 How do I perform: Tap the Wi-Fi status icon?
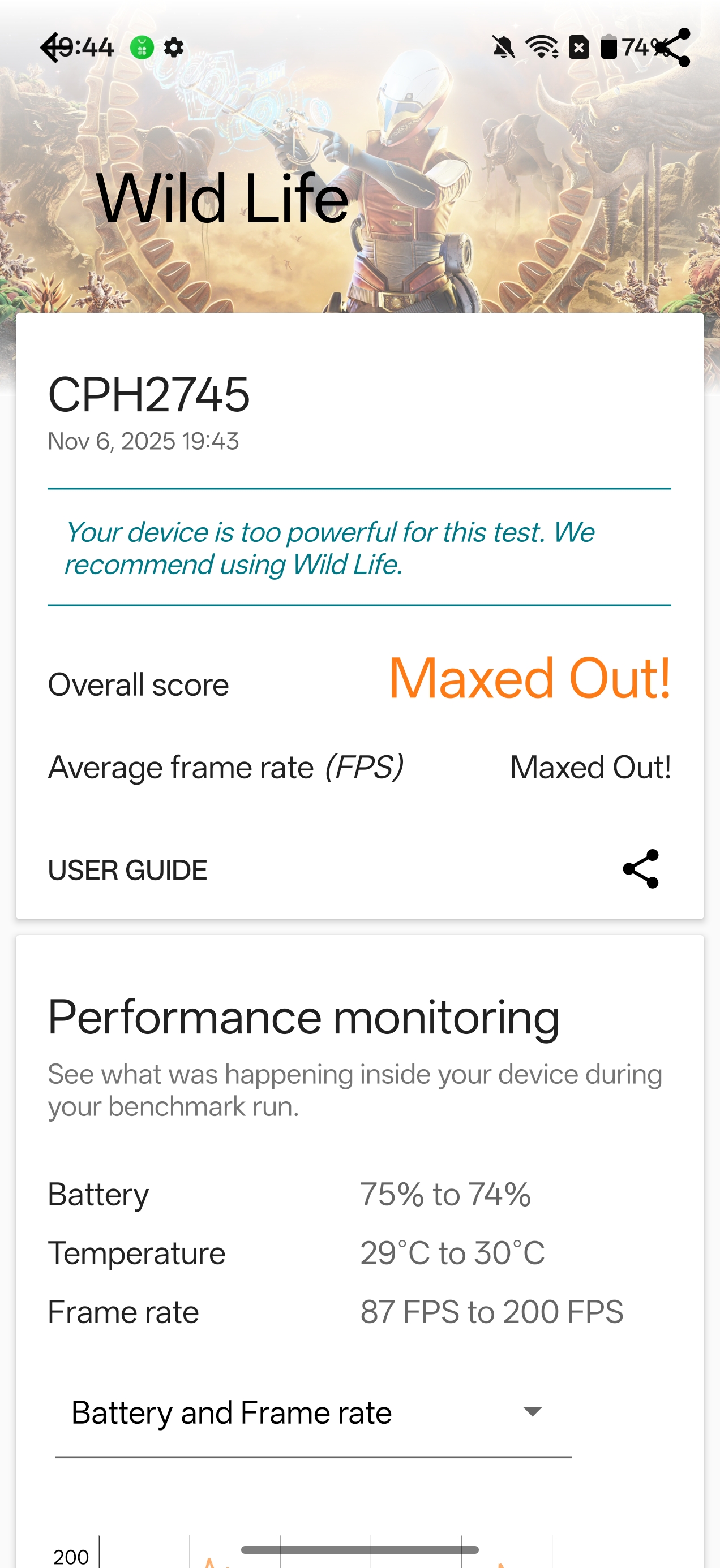541,47
